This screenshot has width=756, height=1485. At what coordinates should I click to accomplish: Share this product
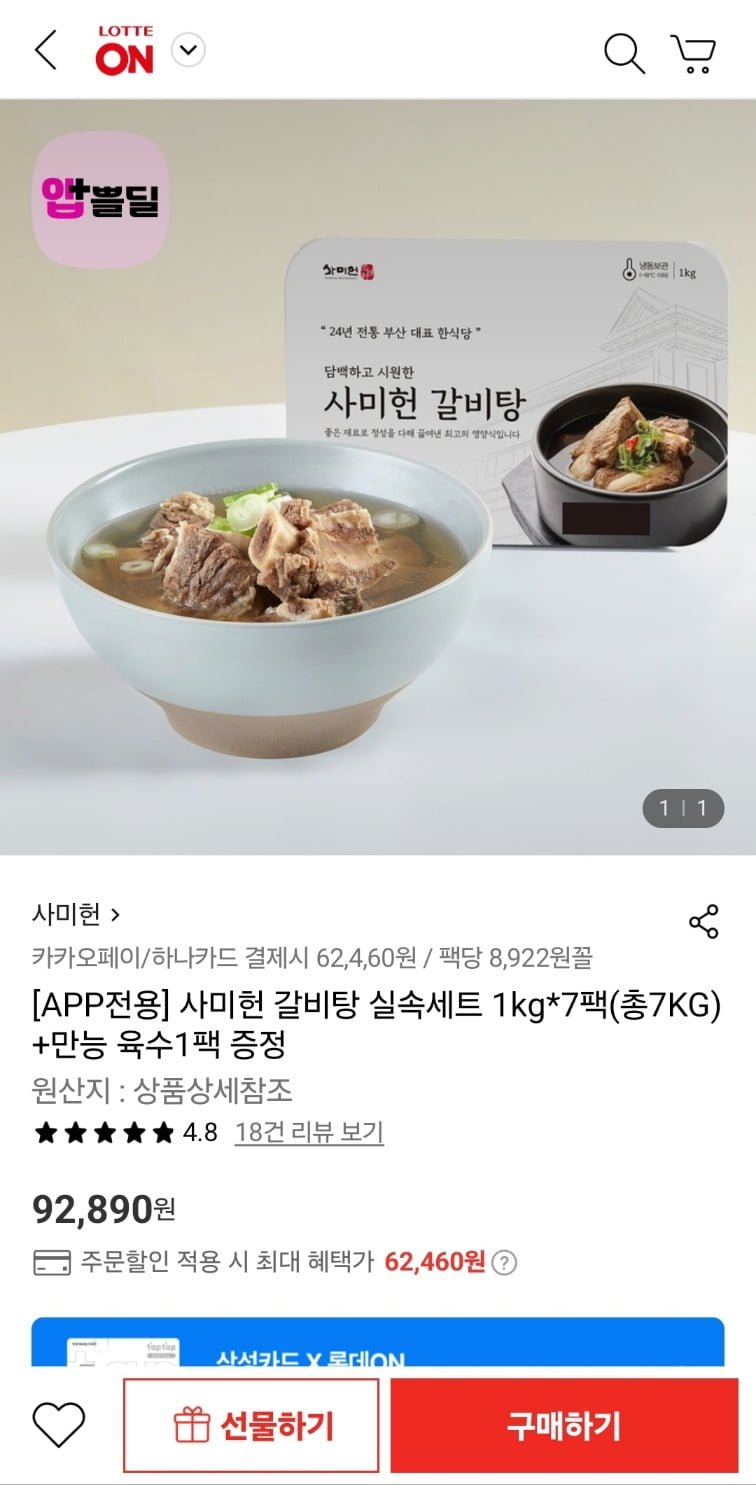click(x=704, y=922)
